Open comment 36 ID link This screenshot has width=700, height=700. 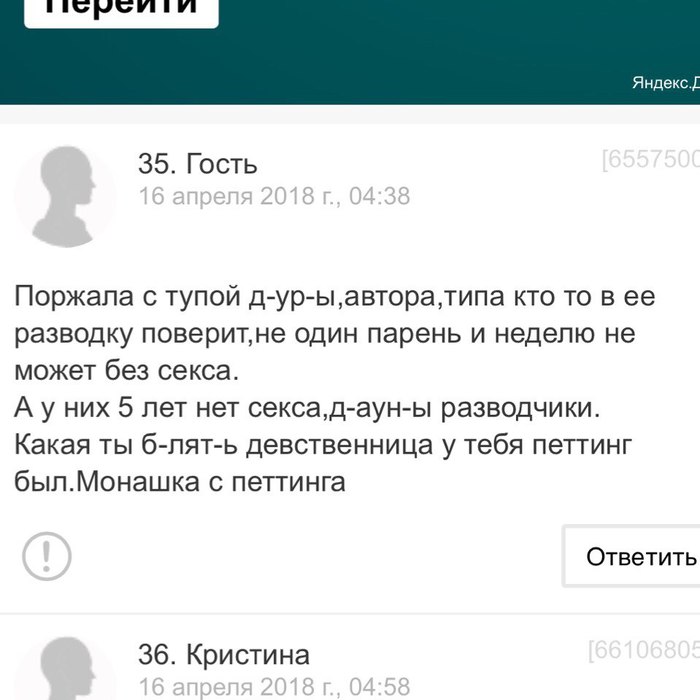(645, 651)
